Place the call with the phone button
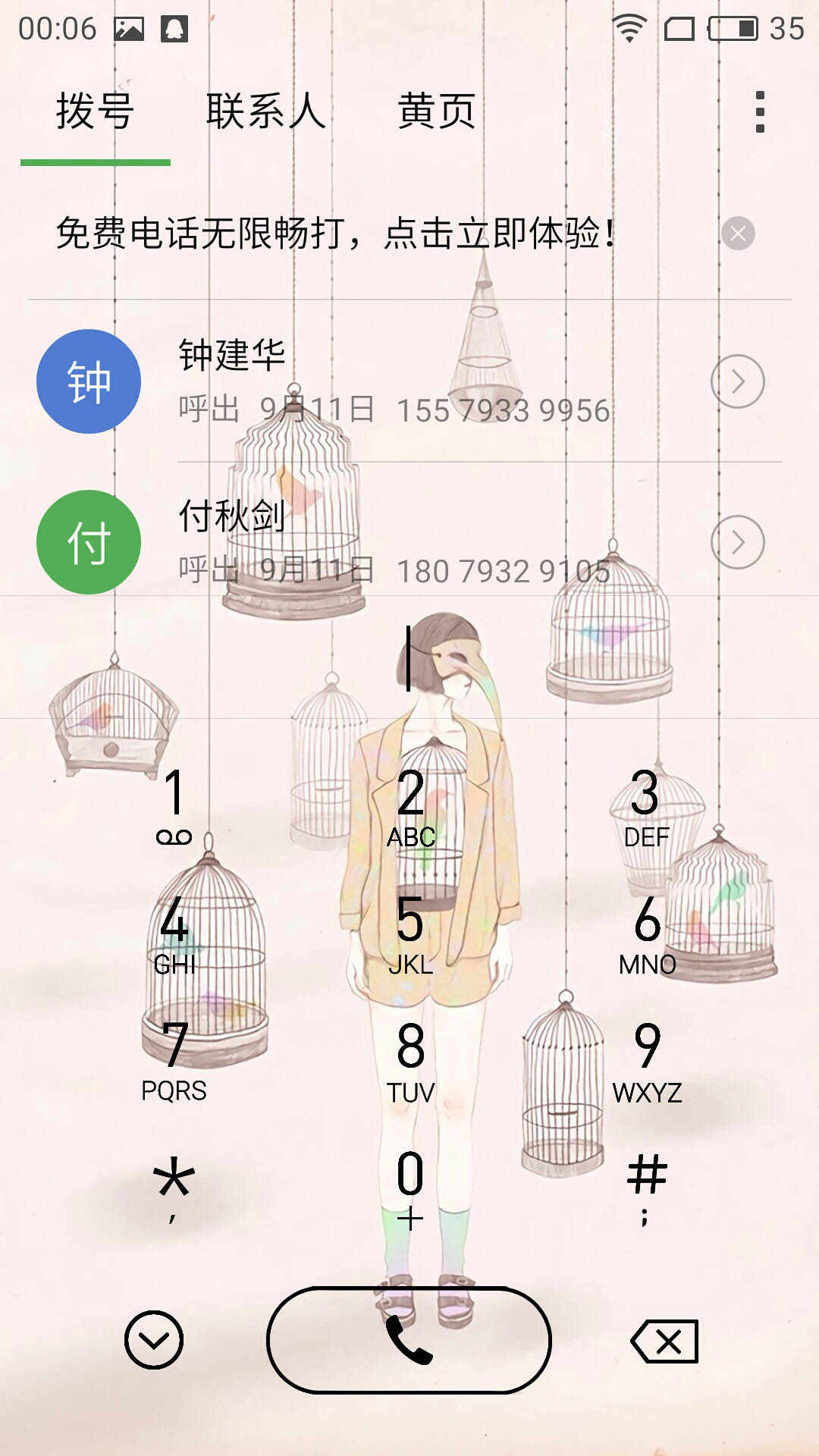The width and height of the screenshot is (819, 1456). click(409, 1340)
